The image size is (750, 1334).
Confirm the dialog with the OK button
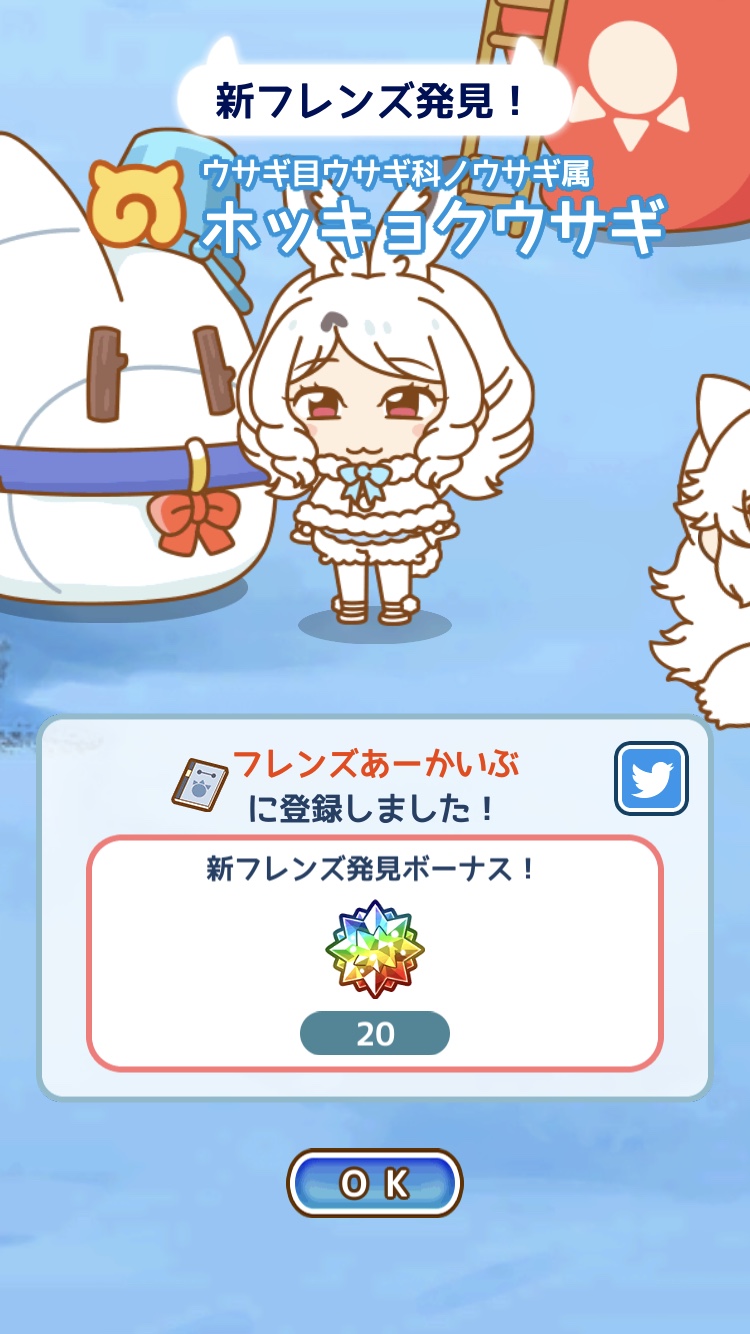pos(375,1183)
